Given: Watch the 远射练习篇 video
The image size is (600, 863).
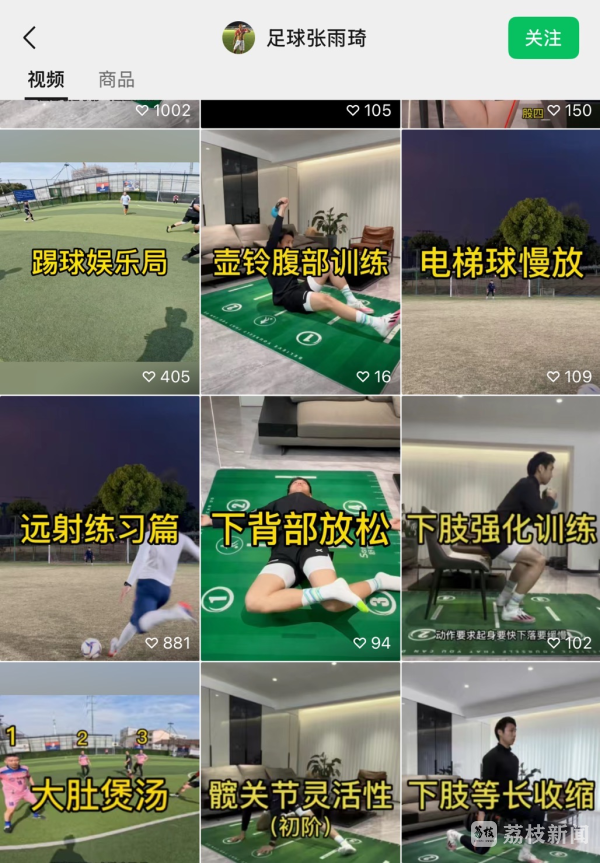Looking at the screenshot, I should 99,528.
